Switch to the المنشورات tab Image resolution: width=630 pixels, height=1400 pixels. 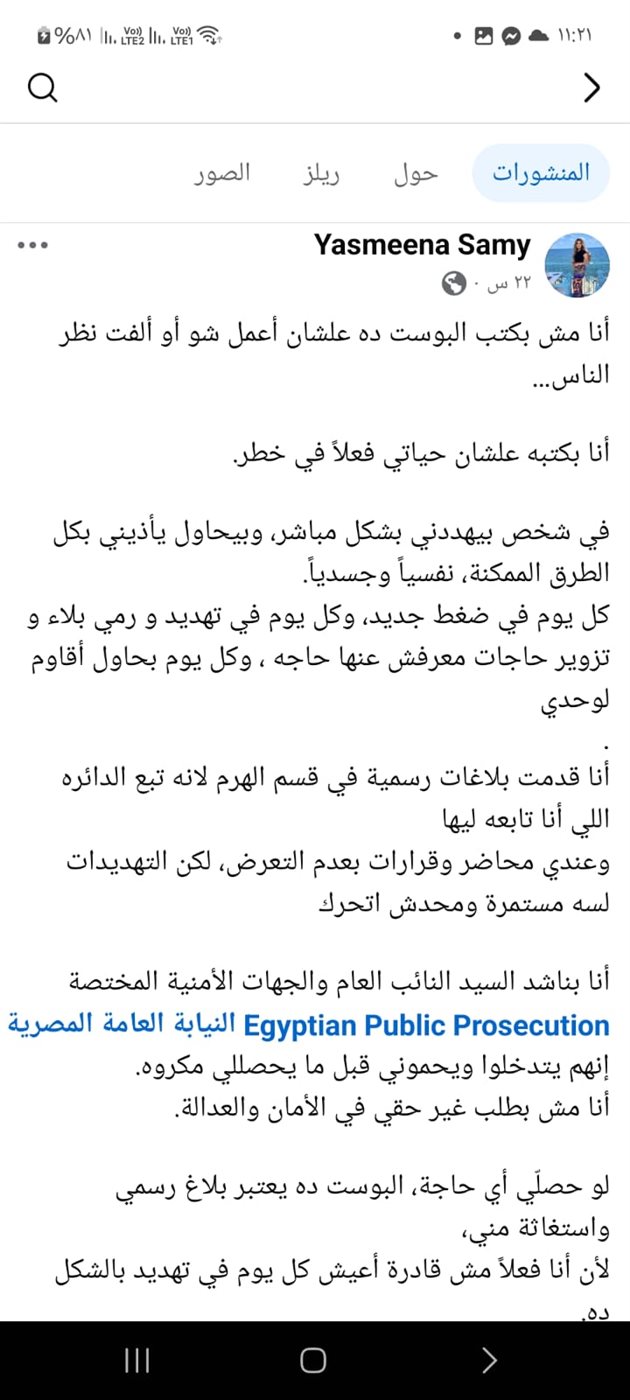point(541,173)
